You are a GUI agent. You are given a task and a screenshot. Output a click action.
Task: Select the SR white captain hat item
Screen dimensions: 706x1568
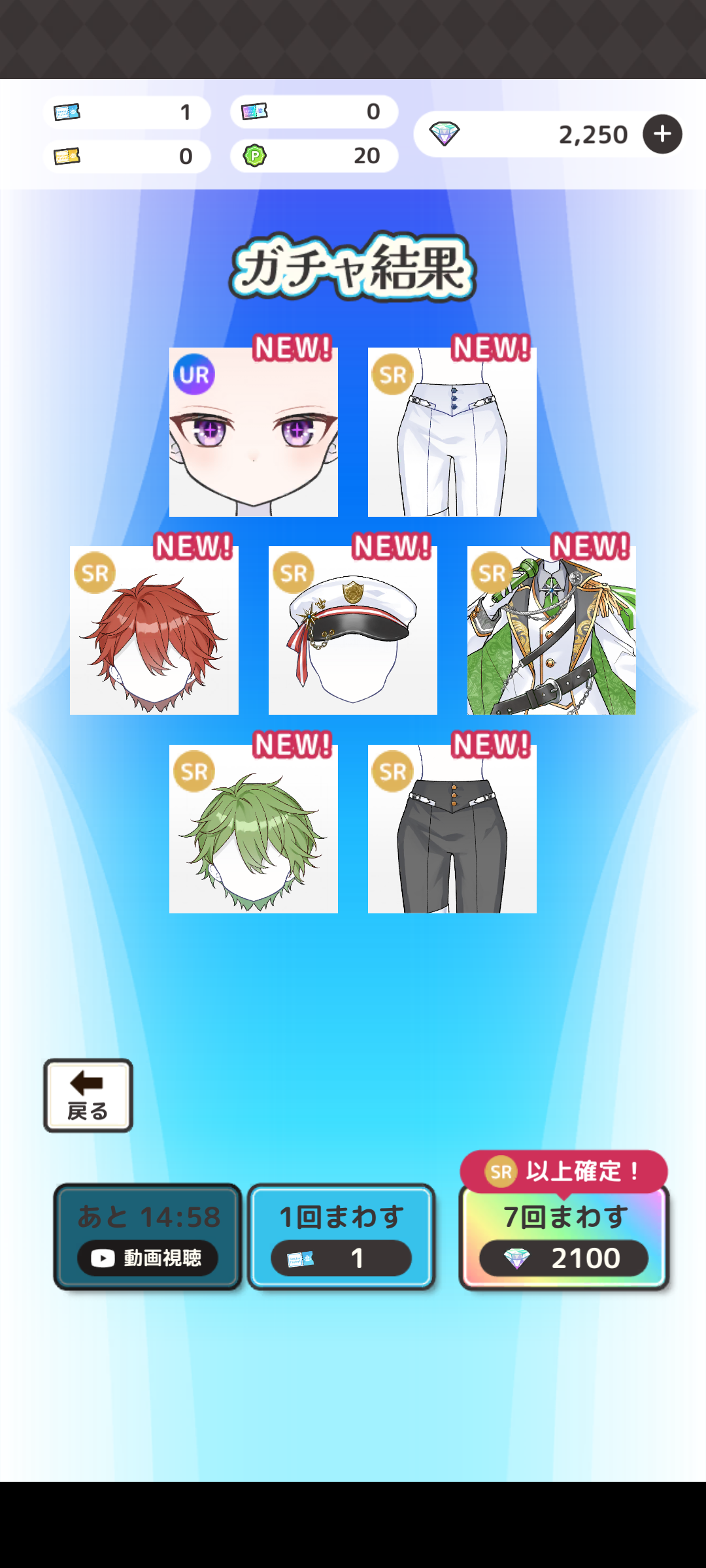[353, 630]
